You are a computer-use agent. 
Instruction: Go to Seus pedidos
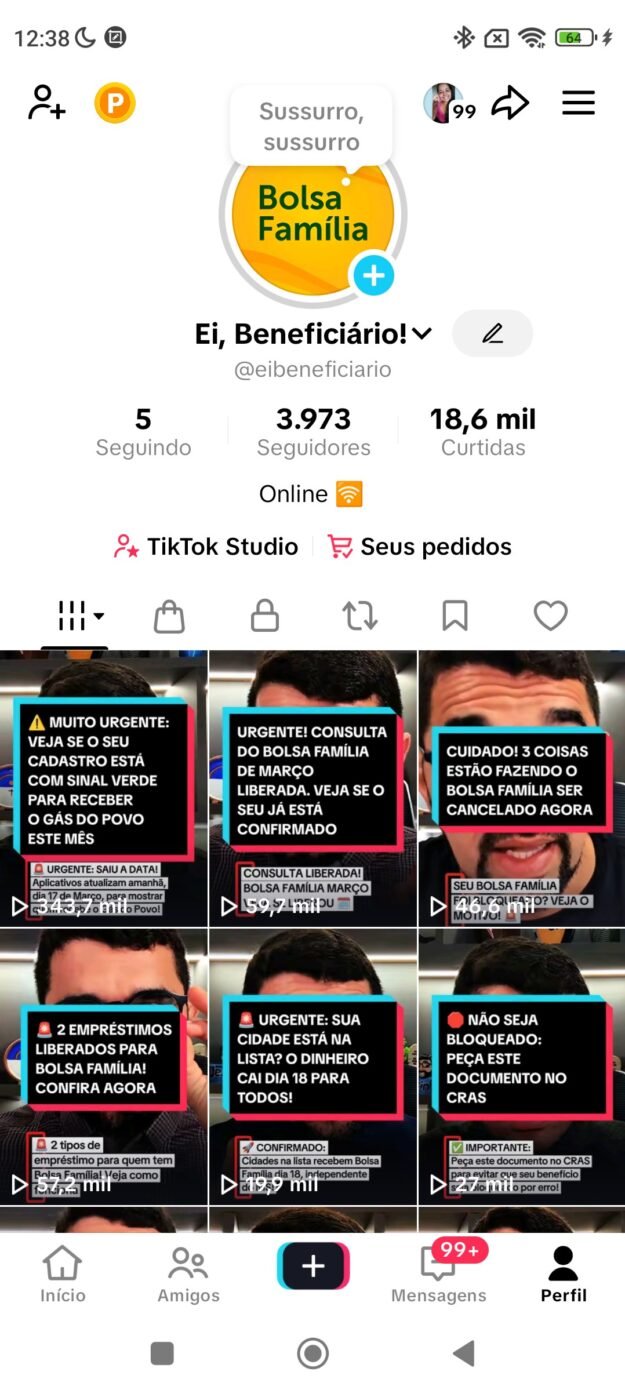click(x=420, y=547)
